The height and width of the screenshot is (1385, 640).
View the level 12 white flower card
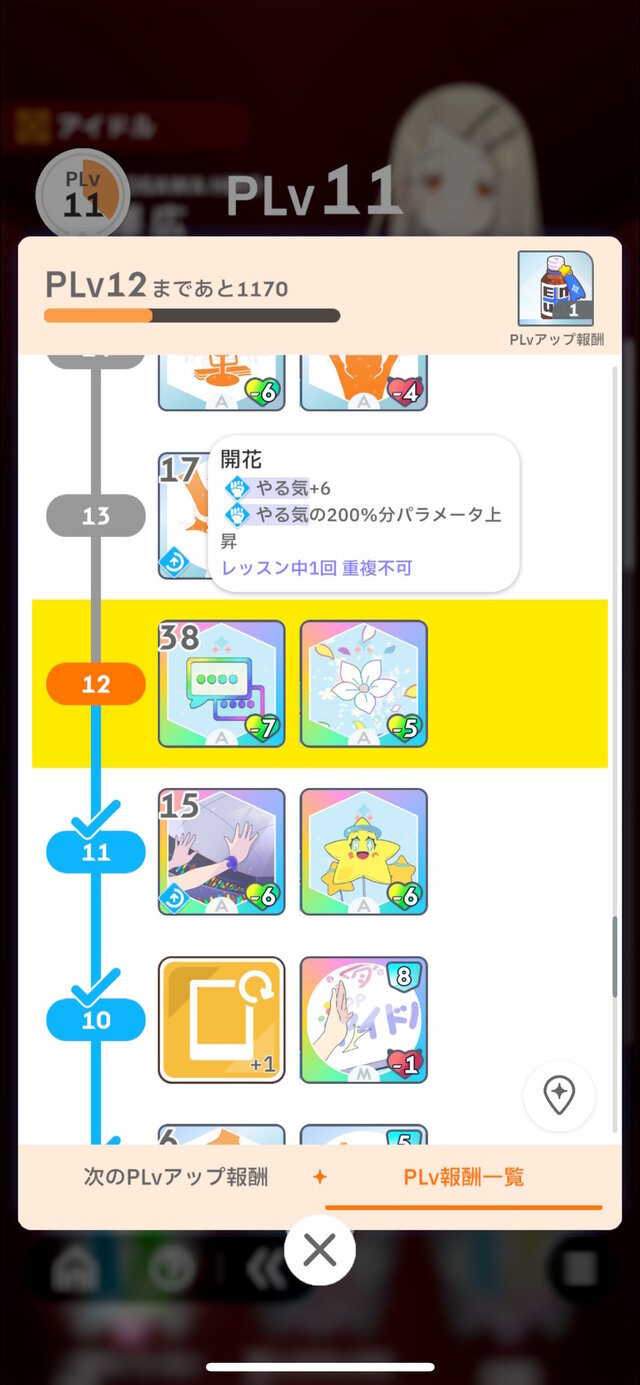(364, 684)
